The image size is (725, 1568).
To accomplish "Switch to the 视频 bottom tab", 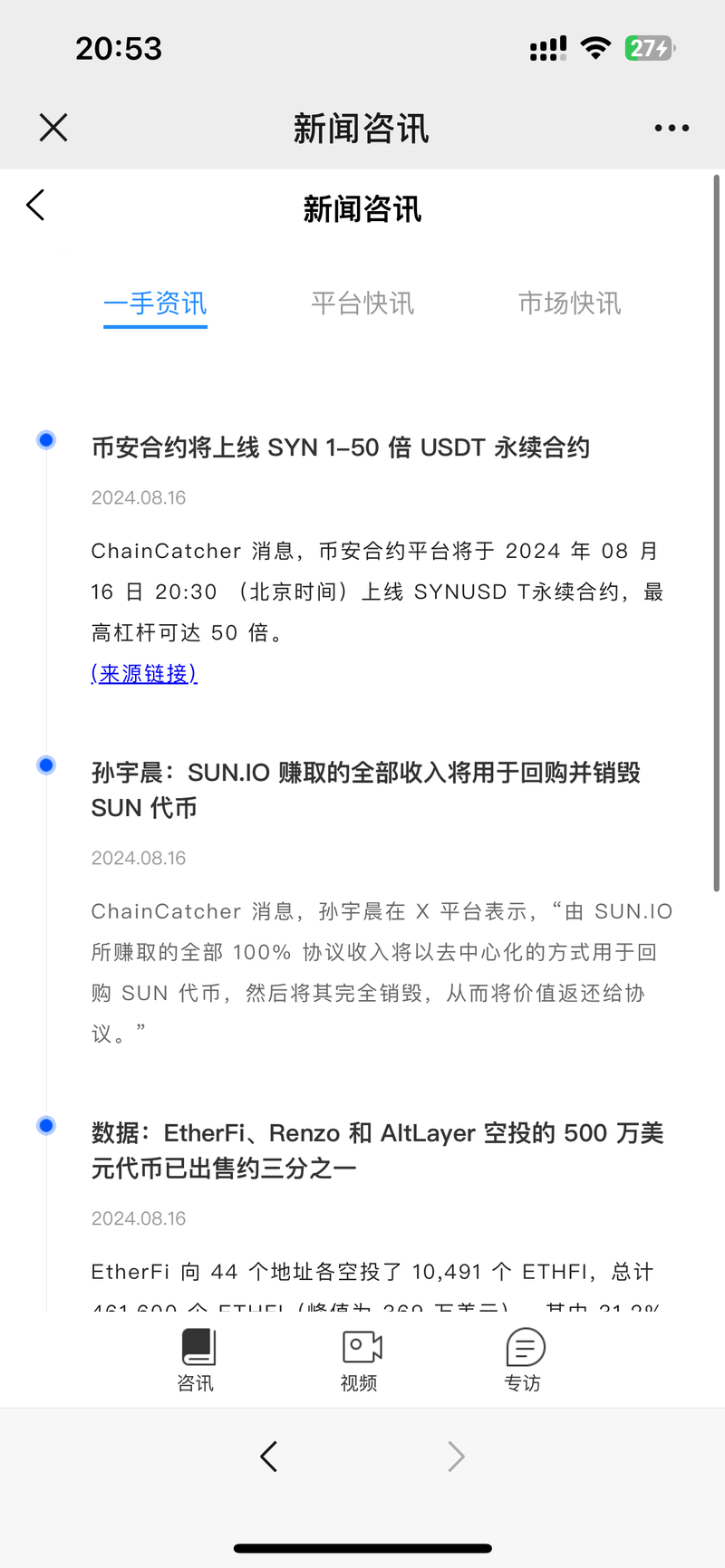I will coord(360,1360).
